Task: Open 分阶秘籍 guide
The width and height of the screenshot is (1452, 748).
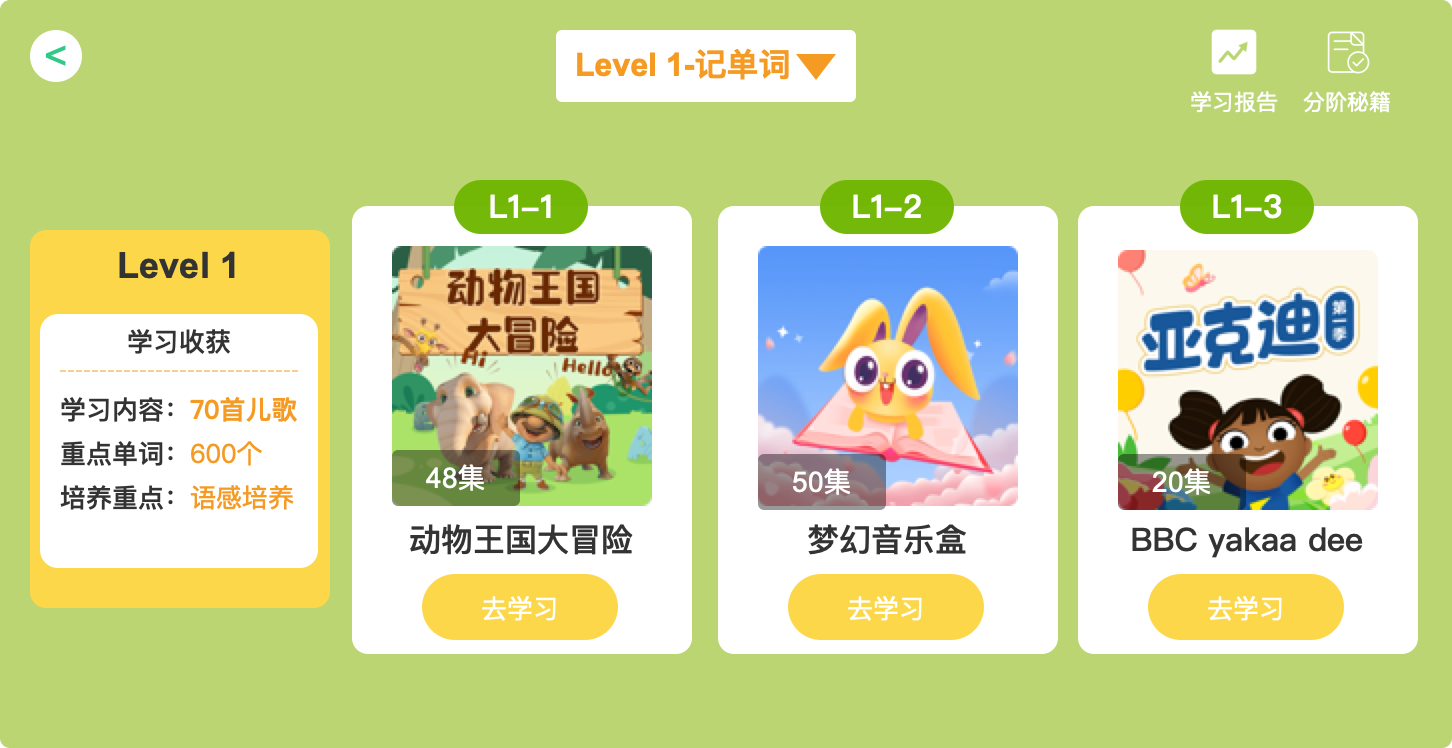Action: click(x=1346, y=70)
